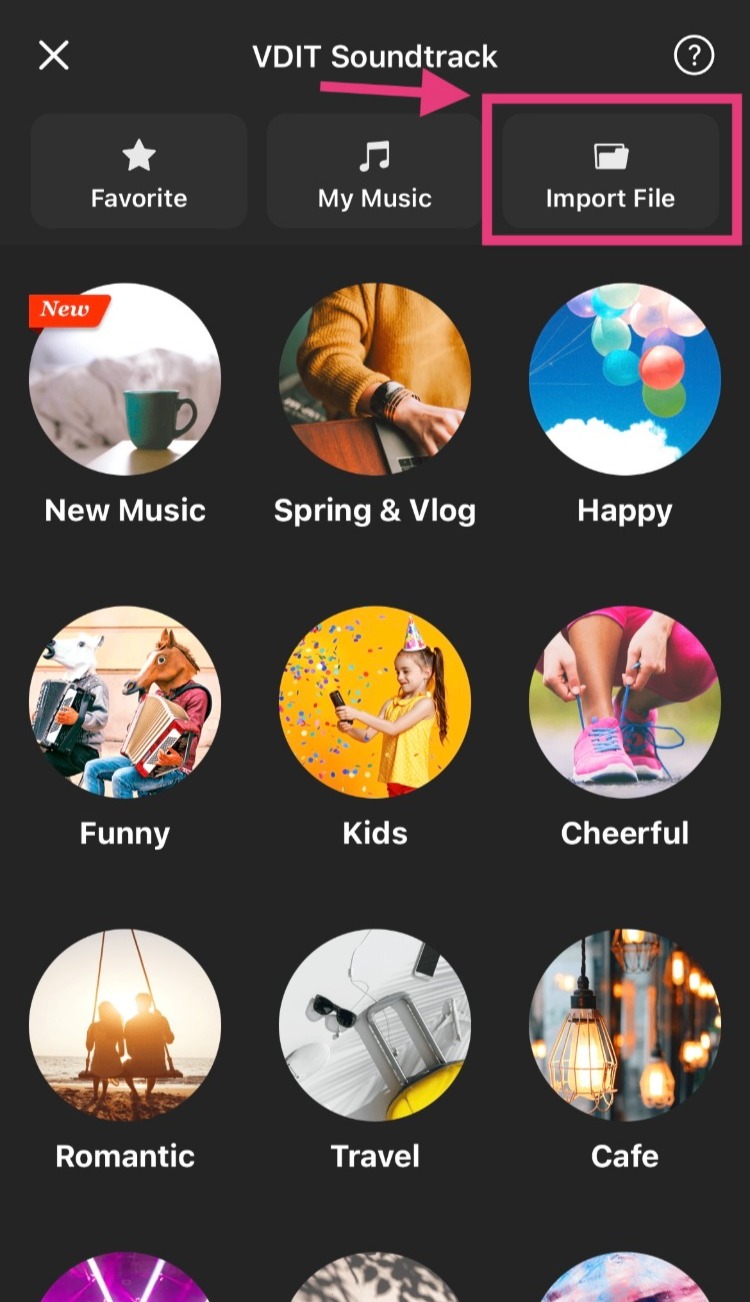
Task: Browse Spring & Vlog soundtracks
Action: click(x=375, y=380)
